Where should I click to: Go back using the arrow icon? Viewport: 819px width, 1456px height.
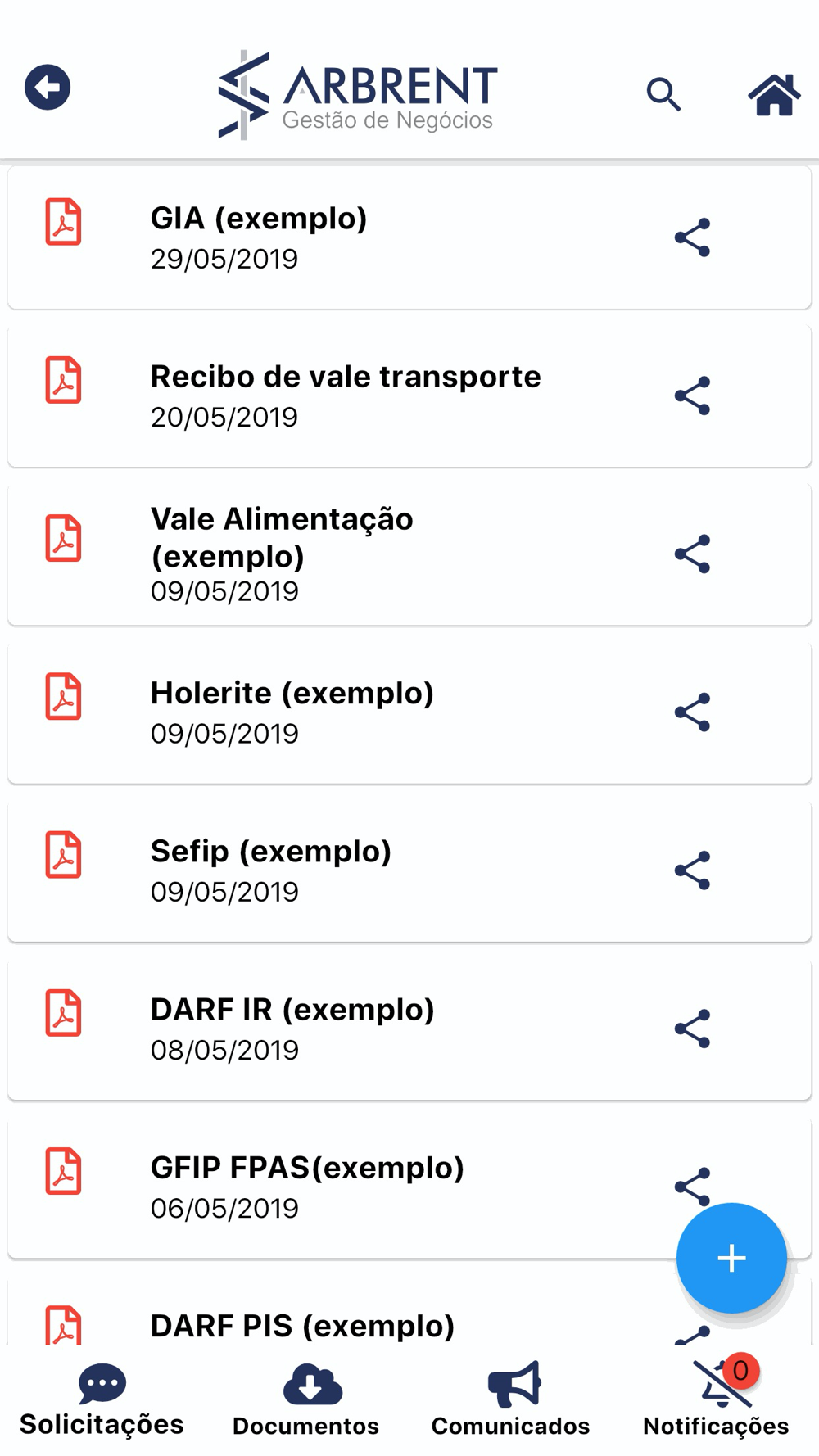coord(48,87)
